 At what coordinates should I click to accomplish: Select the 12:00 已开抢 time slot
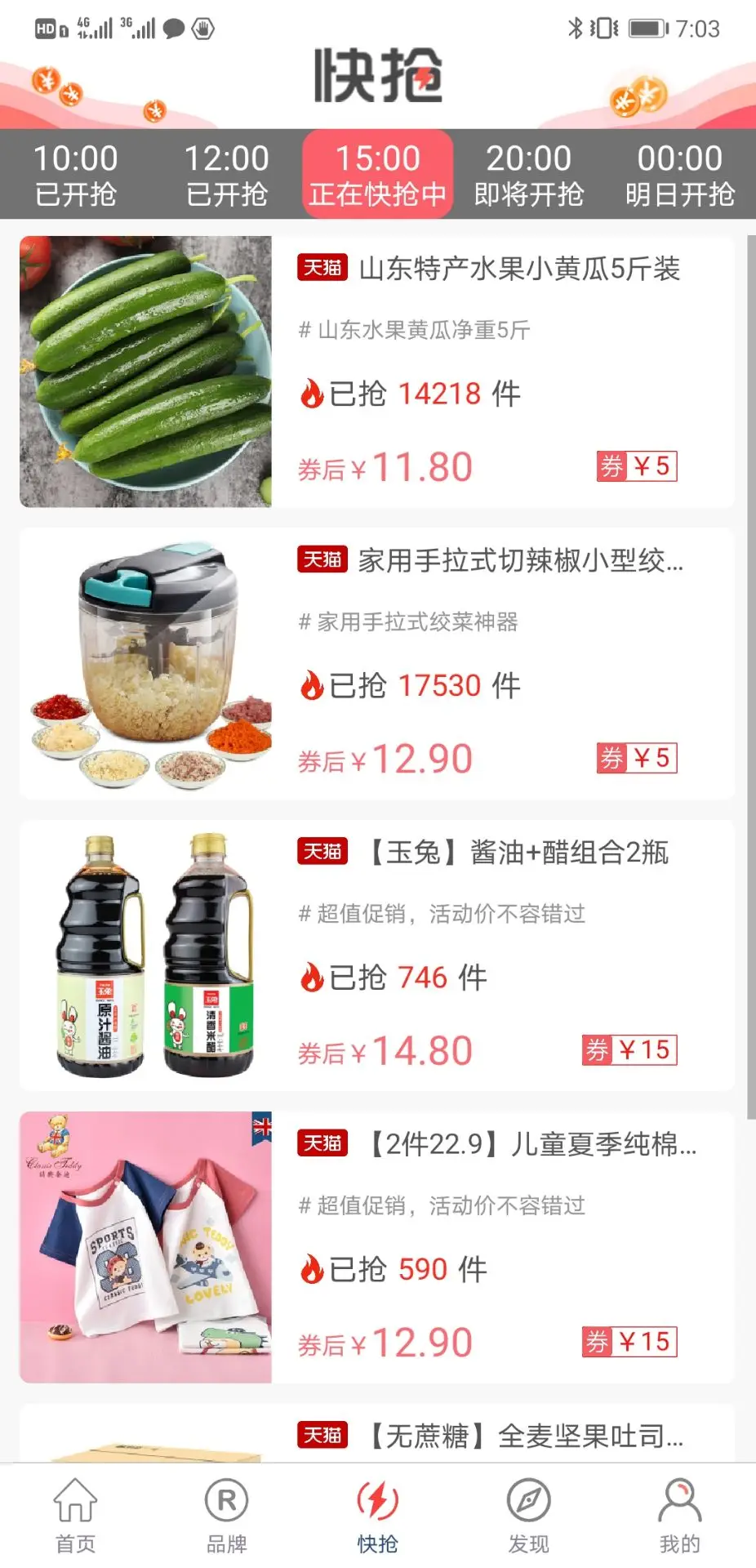226,175
